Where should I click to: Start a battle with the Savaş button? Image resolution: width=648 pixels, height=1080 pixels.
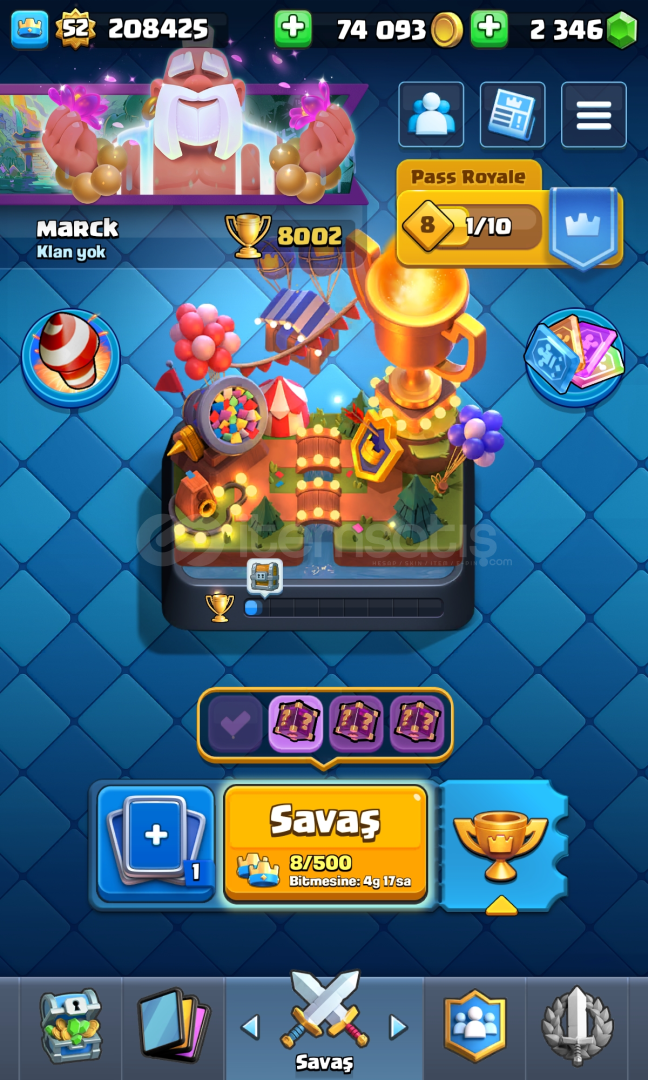click(x=325, y=842)
